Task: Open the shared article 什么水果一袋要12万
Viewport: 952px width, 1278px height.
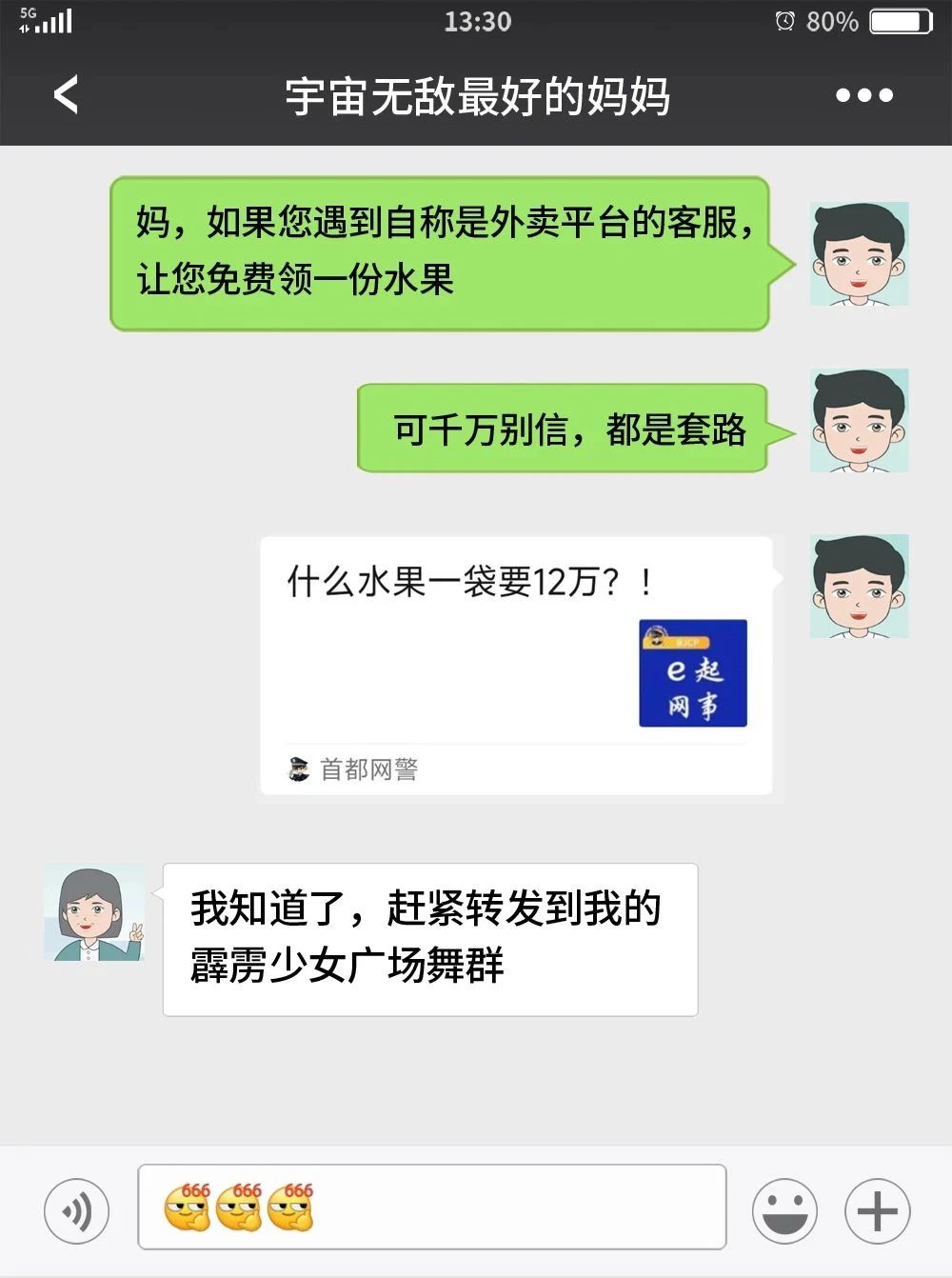Action: [x=515, y=665]
